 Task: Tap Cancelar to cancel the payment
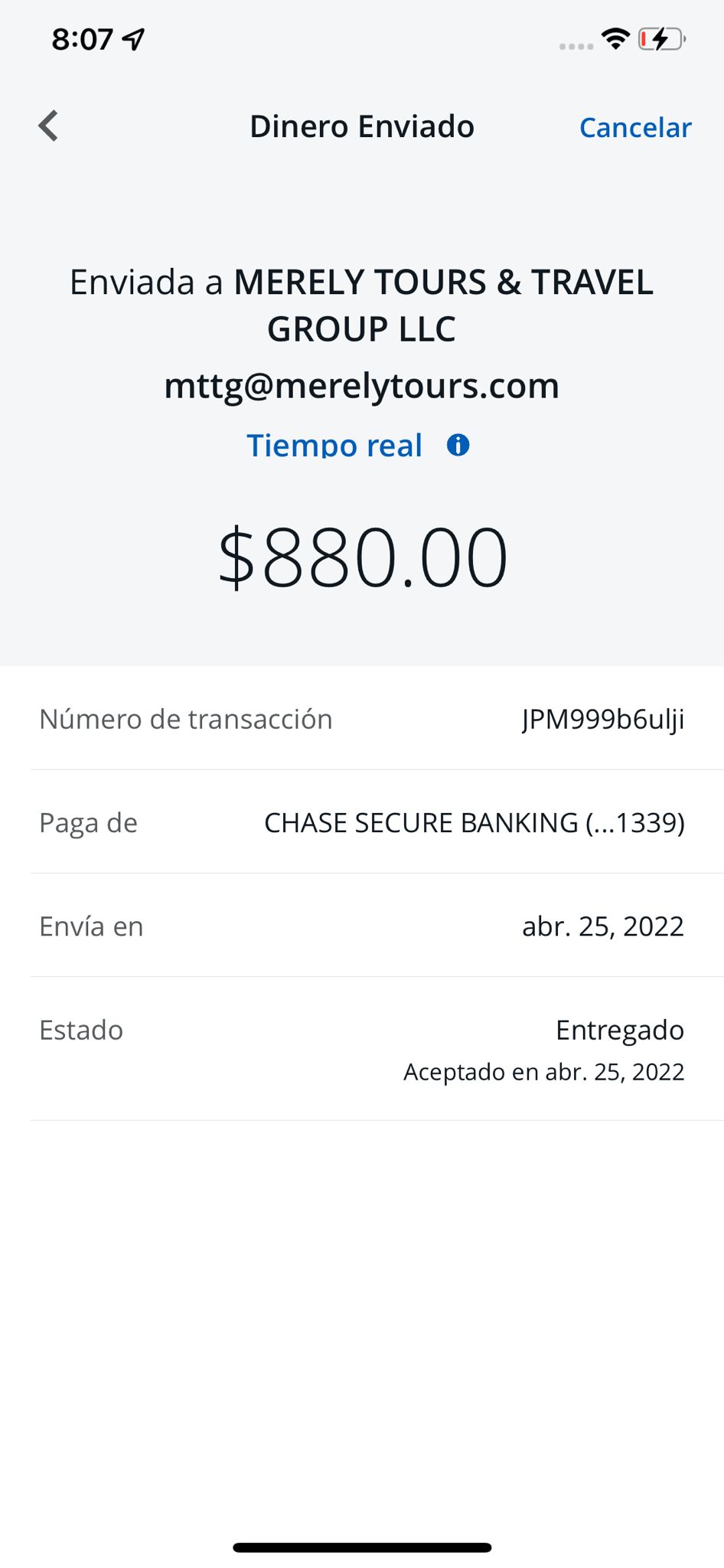click(x=635, y=127)
